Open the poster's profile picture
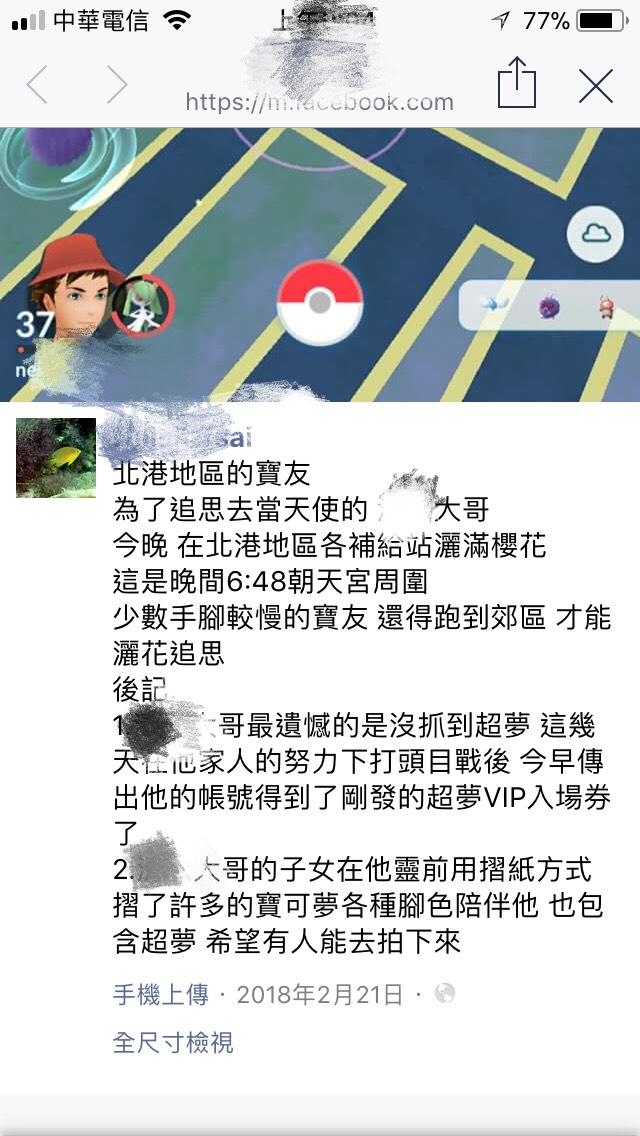Screen dimensions: 640x1136 (x=56, y=458)
